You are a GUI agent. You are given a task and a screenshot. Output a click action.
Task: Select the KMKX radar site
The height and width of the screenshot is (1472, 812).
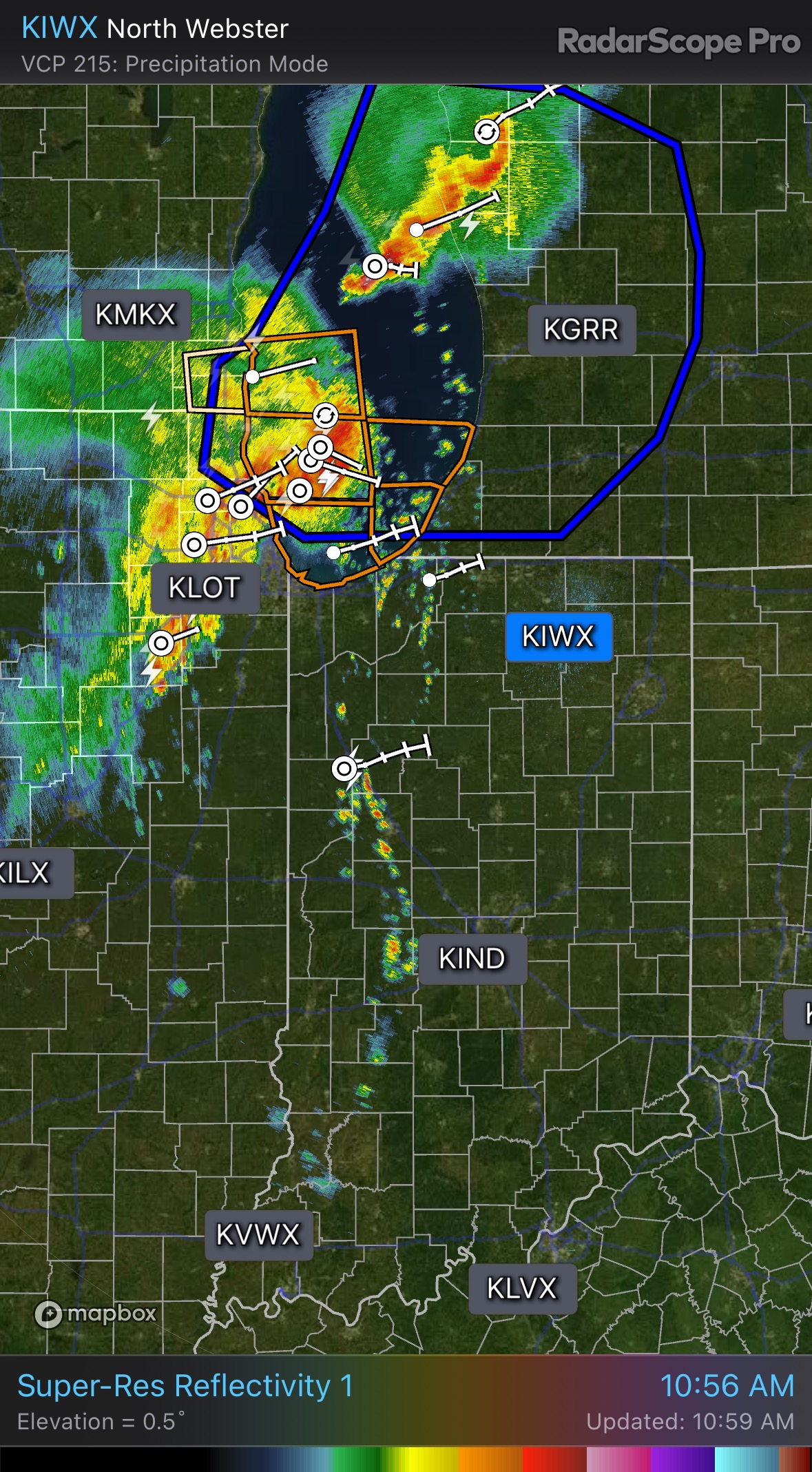(x=136, y=315)
